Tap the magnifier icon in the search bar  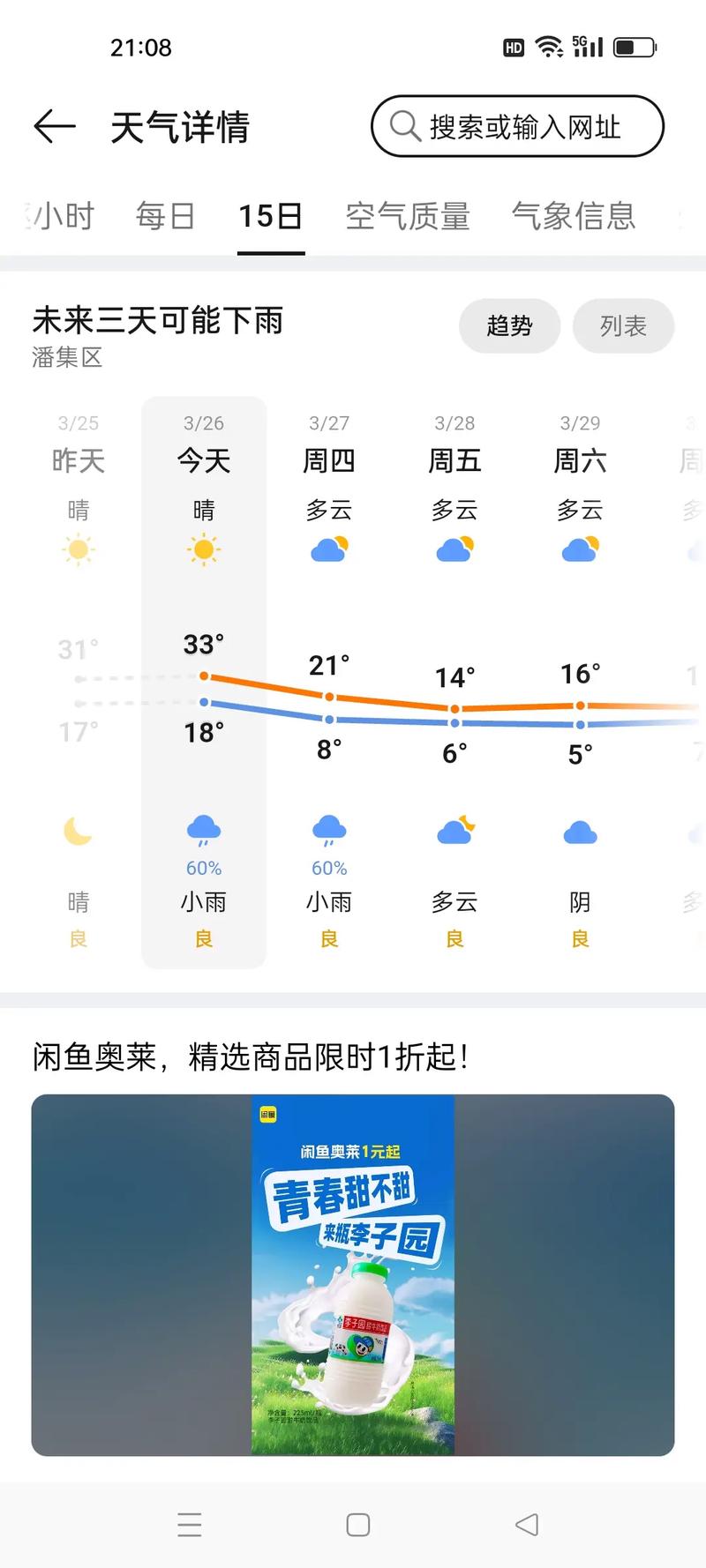[404, 126]
